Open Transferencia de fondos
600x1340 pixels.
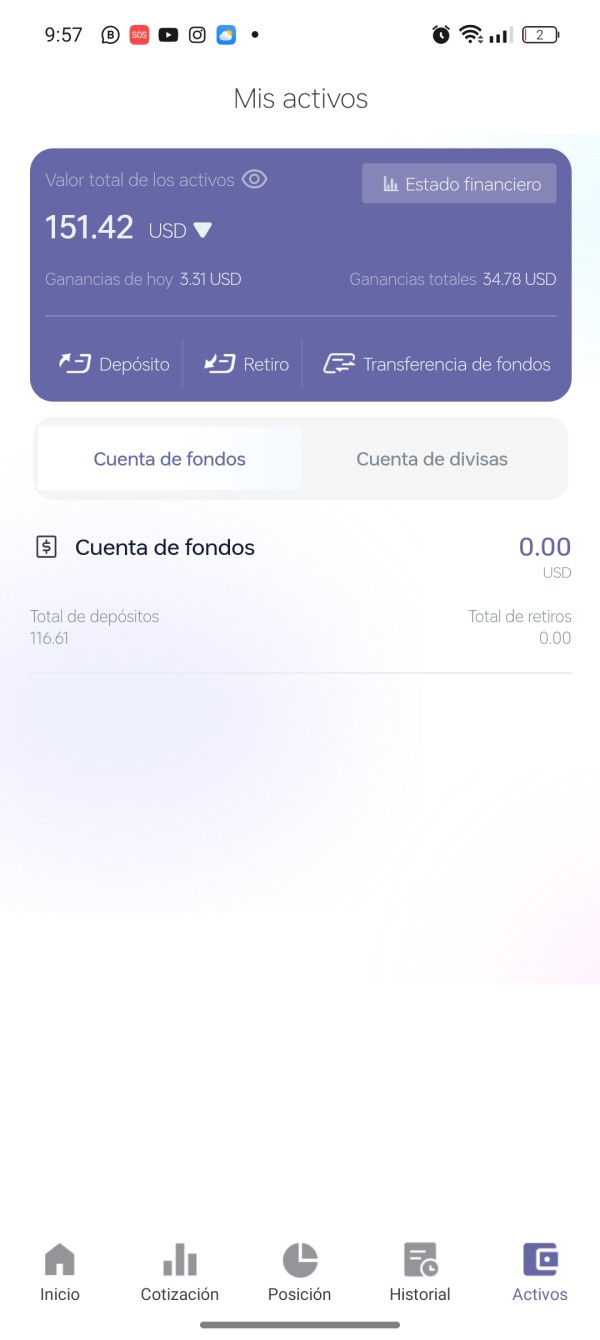point(437,364)
